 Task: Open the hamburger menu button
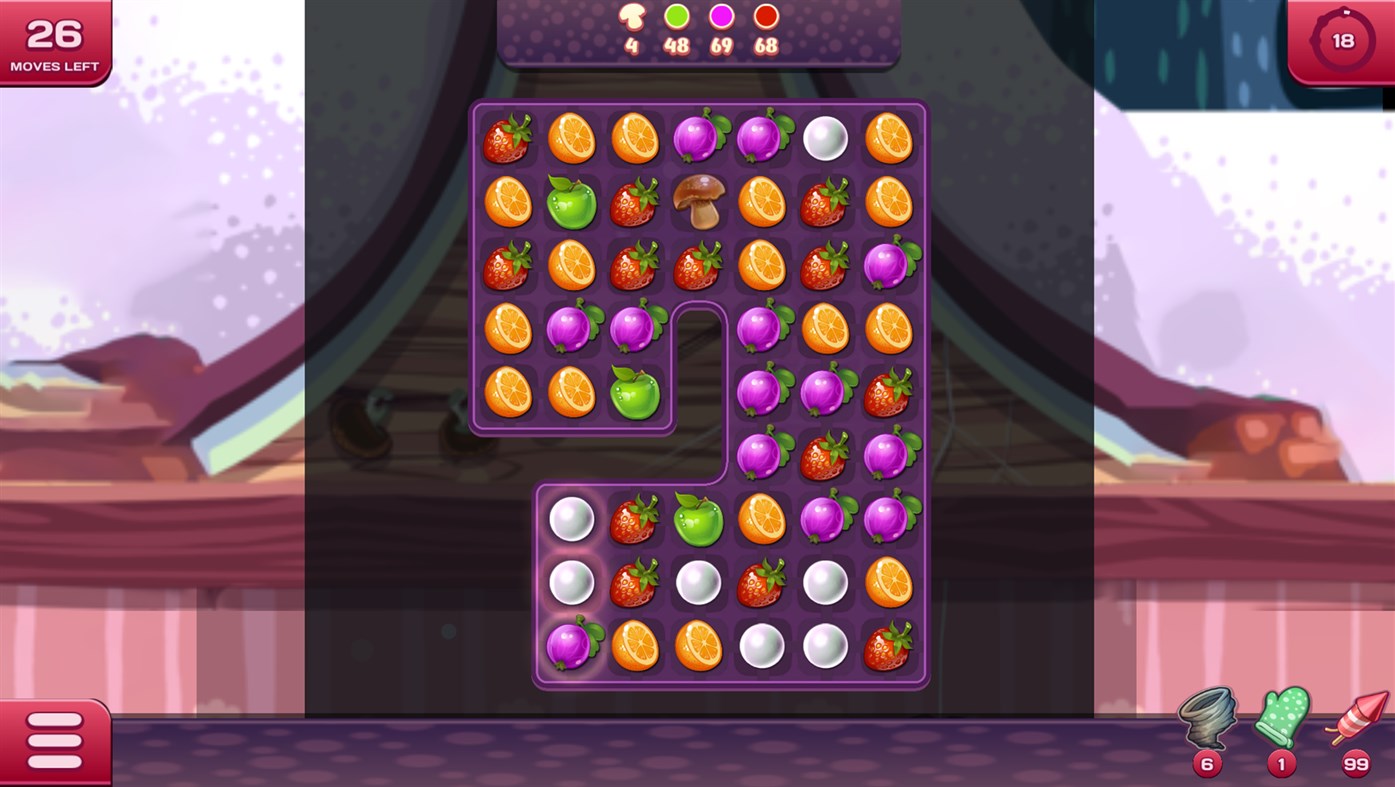click(54, 741)
